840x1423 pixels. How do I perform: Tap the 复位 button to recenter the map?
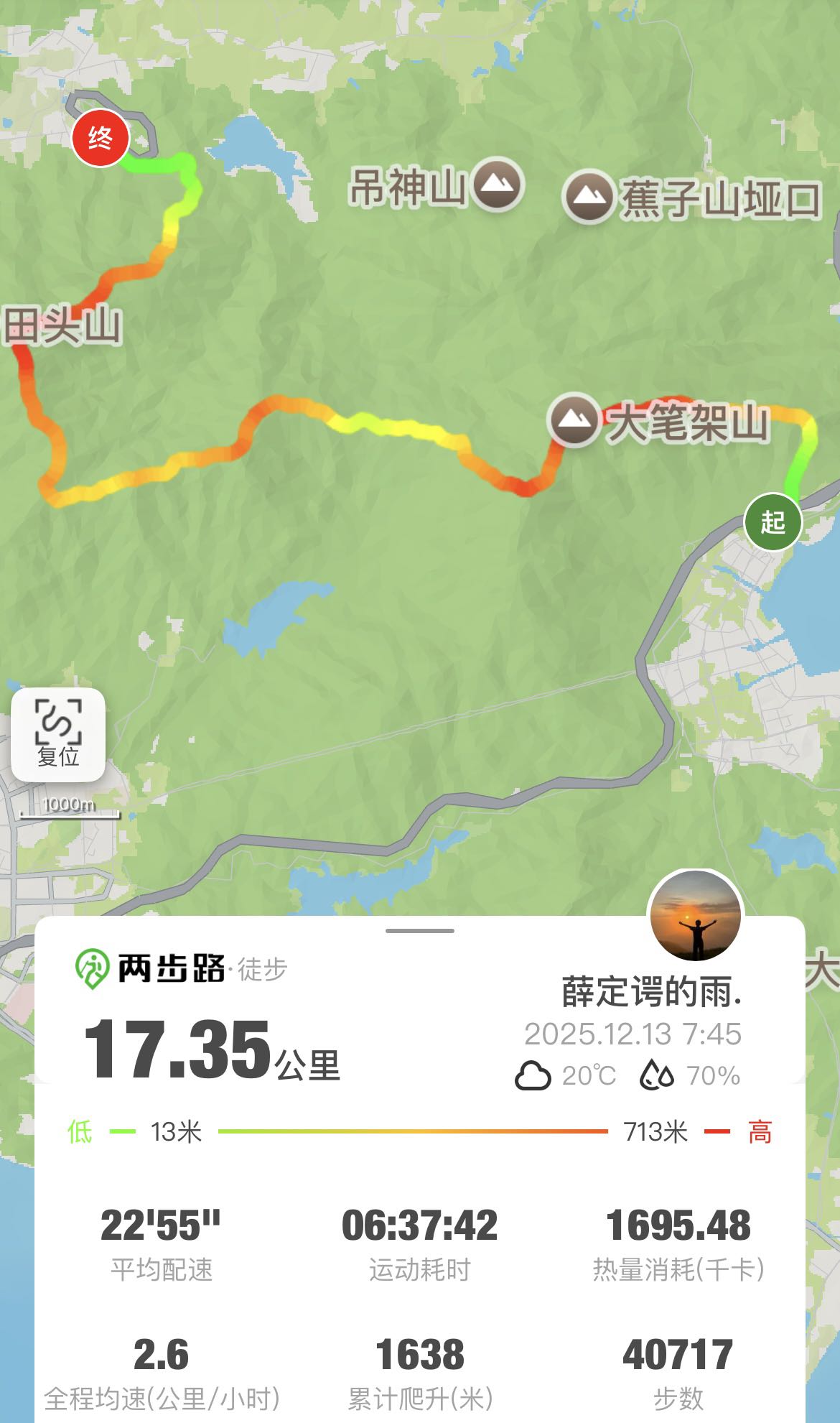click(58, 734)
